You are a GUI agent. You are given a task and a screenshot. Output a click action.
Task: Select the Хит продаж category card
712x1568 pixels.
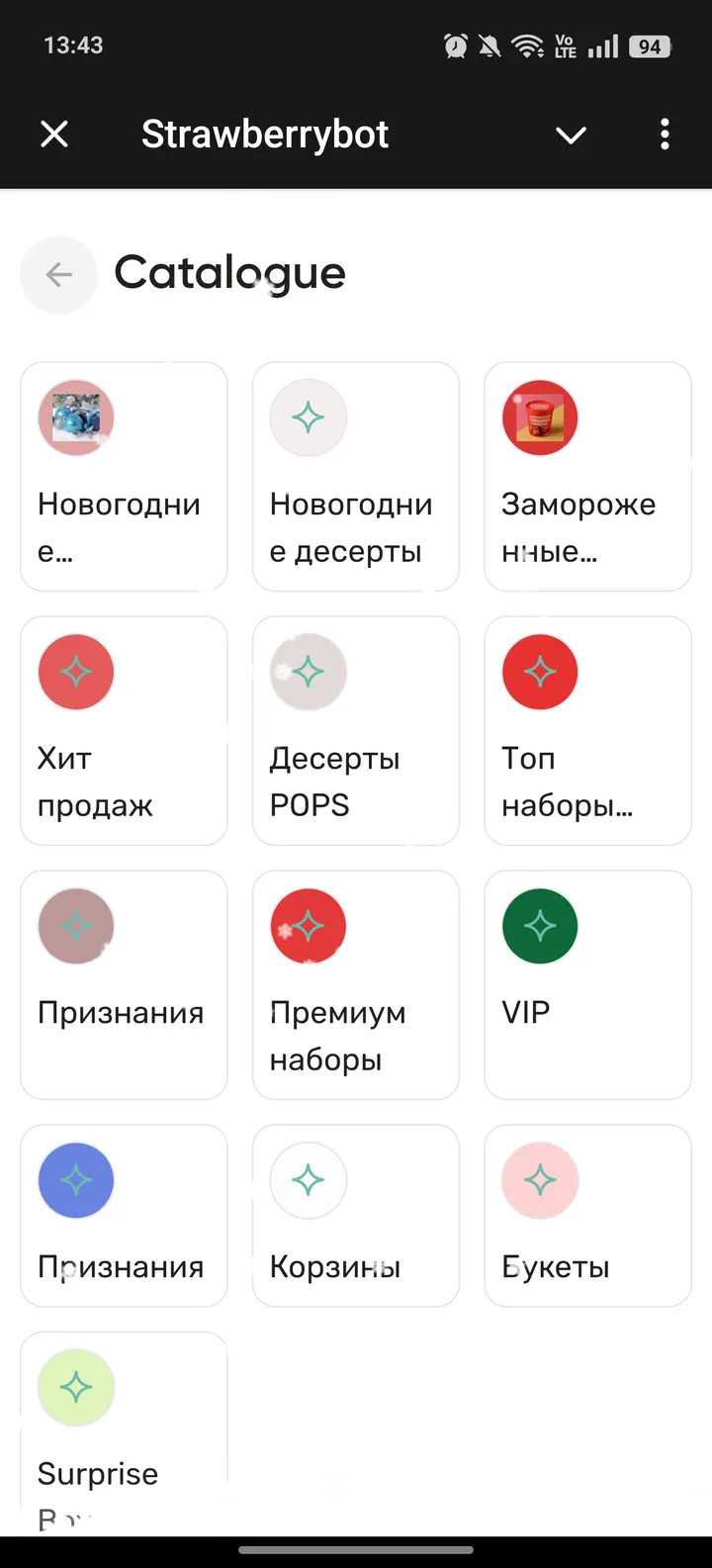(x=124, y=730)
